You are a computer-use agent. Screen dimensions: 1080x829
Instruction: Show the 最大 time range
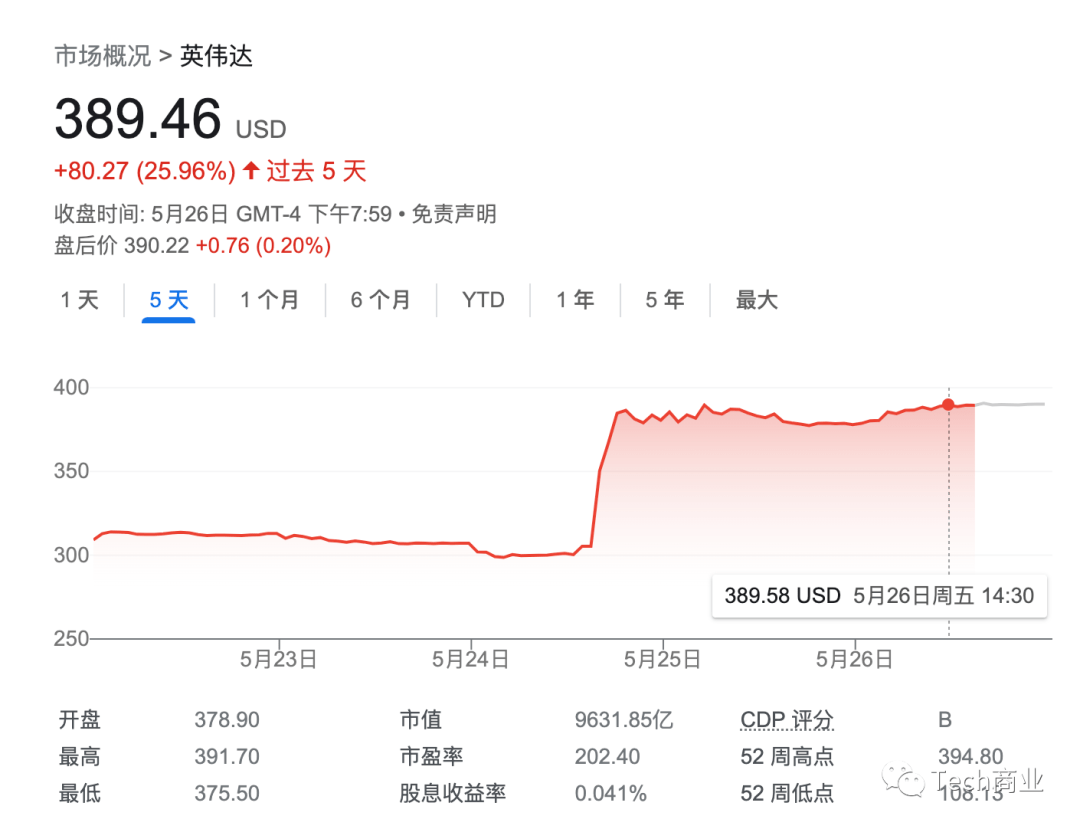coord(757,300)
